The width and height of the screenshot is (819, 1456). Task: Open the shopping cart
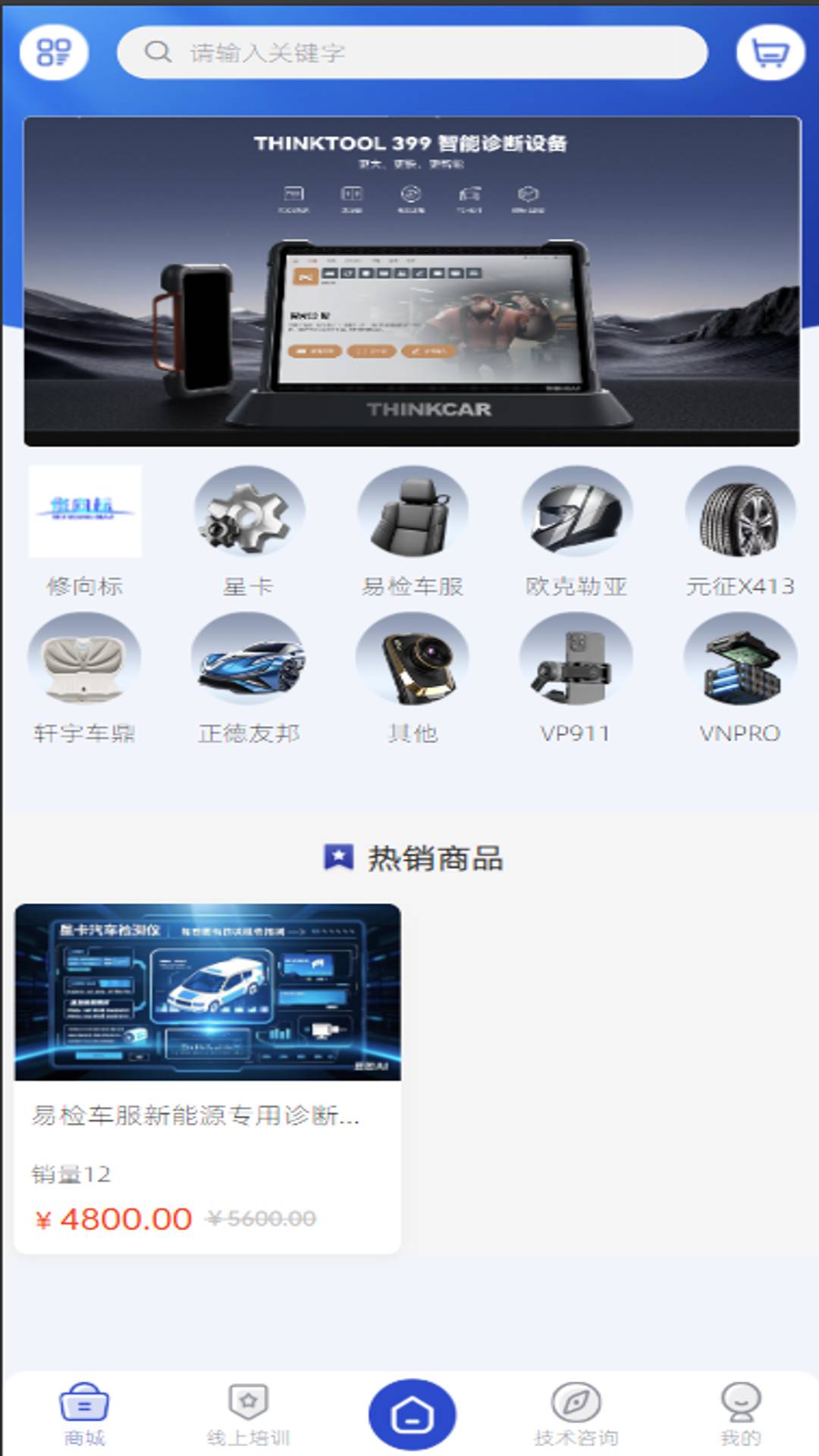click(770, 53)
